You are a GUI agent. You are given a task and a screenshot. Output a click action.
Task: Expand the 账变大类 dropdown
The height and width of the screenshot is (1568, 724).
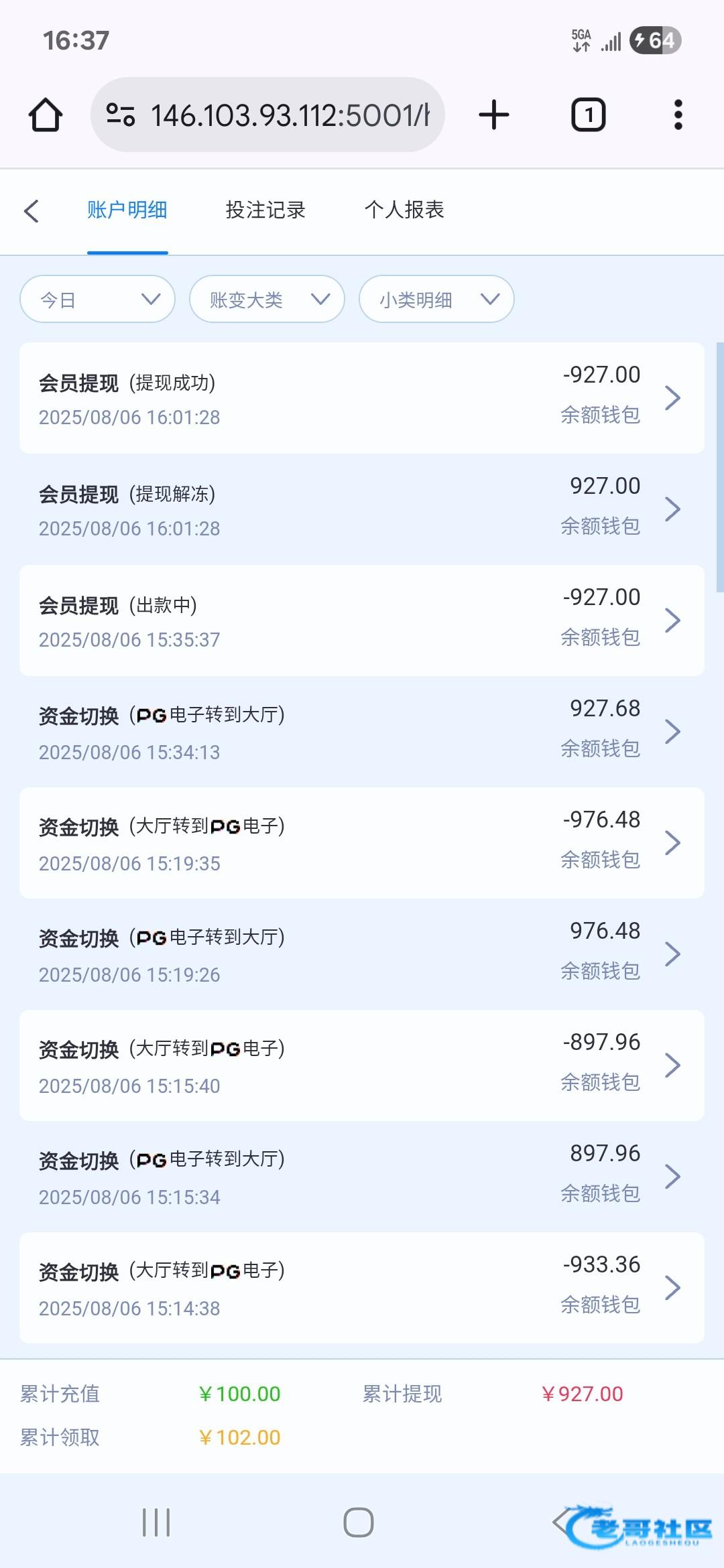(267, 299)
